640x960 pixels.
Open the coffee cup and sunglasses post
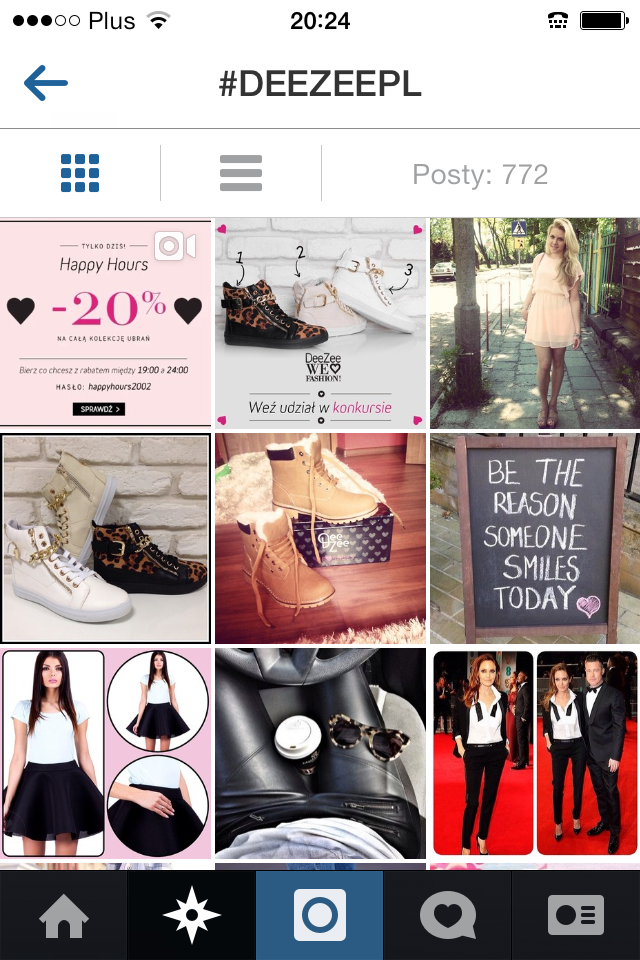(320, 753)
